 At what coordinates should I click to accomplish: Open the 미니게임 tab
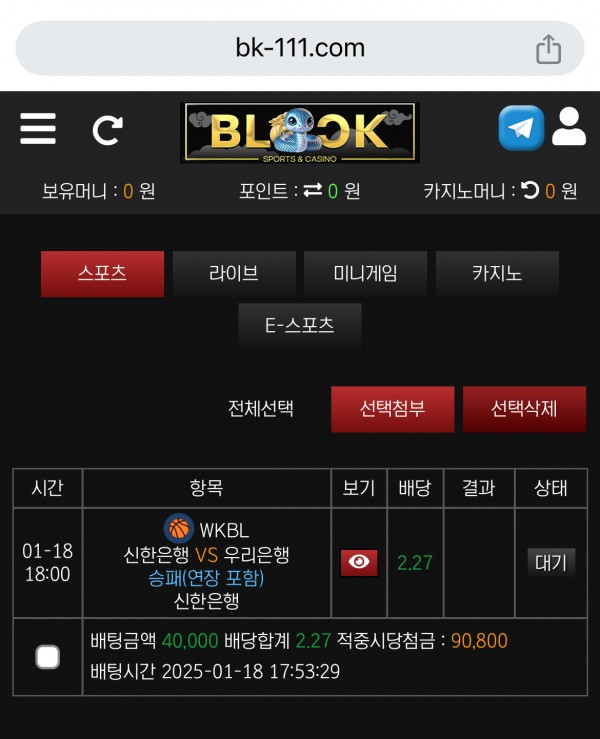click(x=365, y=274)
